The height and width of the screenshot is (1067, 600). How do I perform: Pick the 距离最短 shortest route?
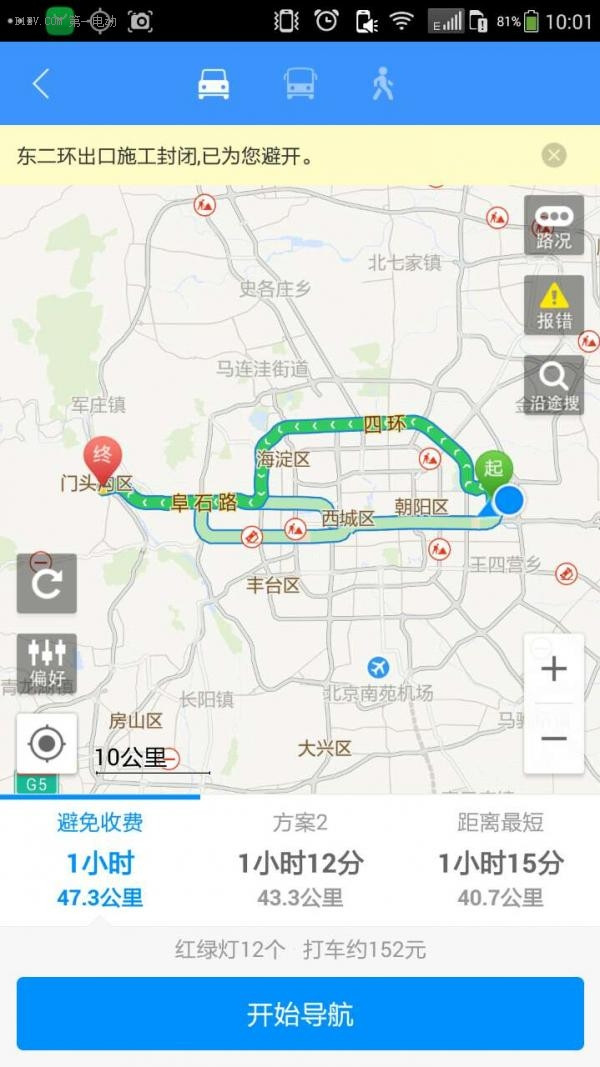click(x=500, y=860)
